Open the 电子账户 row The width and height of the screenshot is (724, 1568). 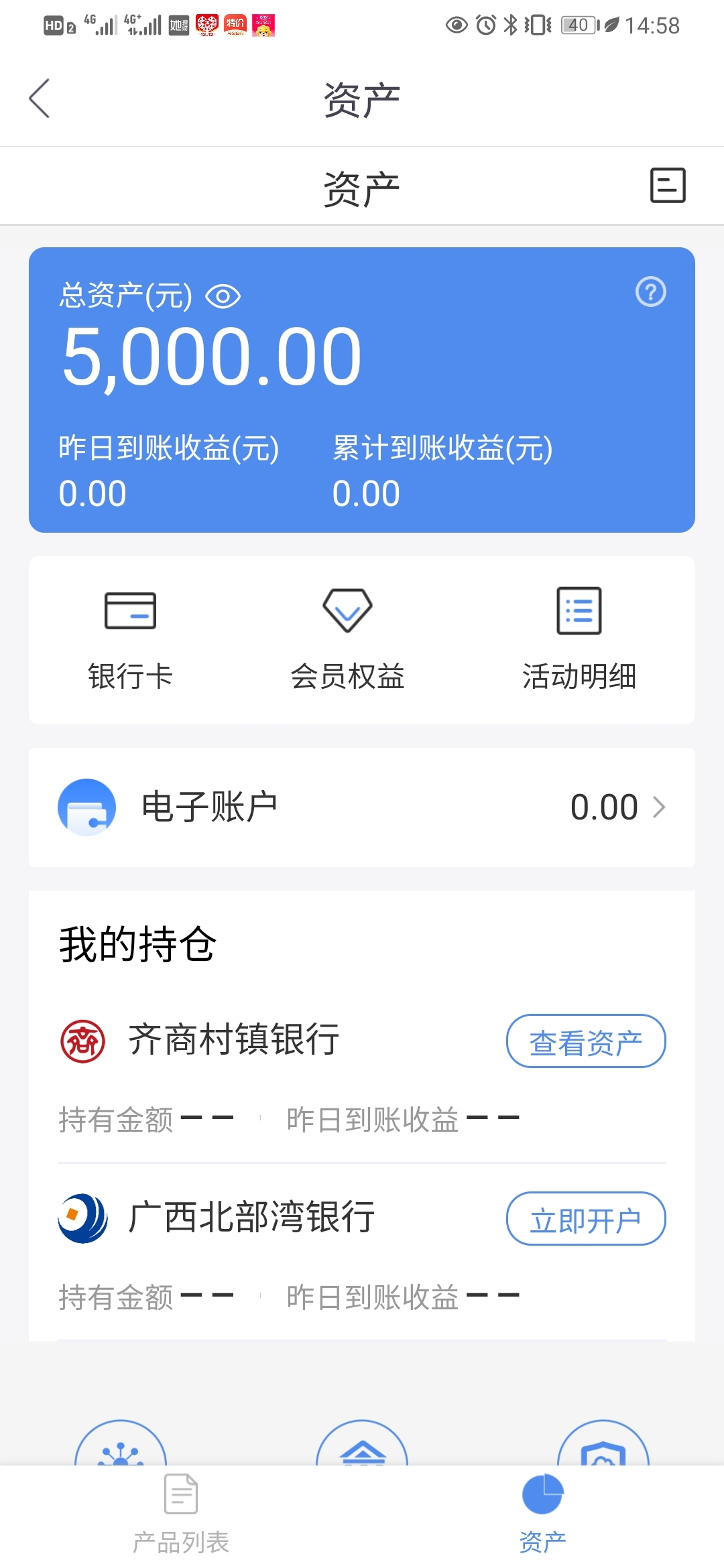click(362, 807)
